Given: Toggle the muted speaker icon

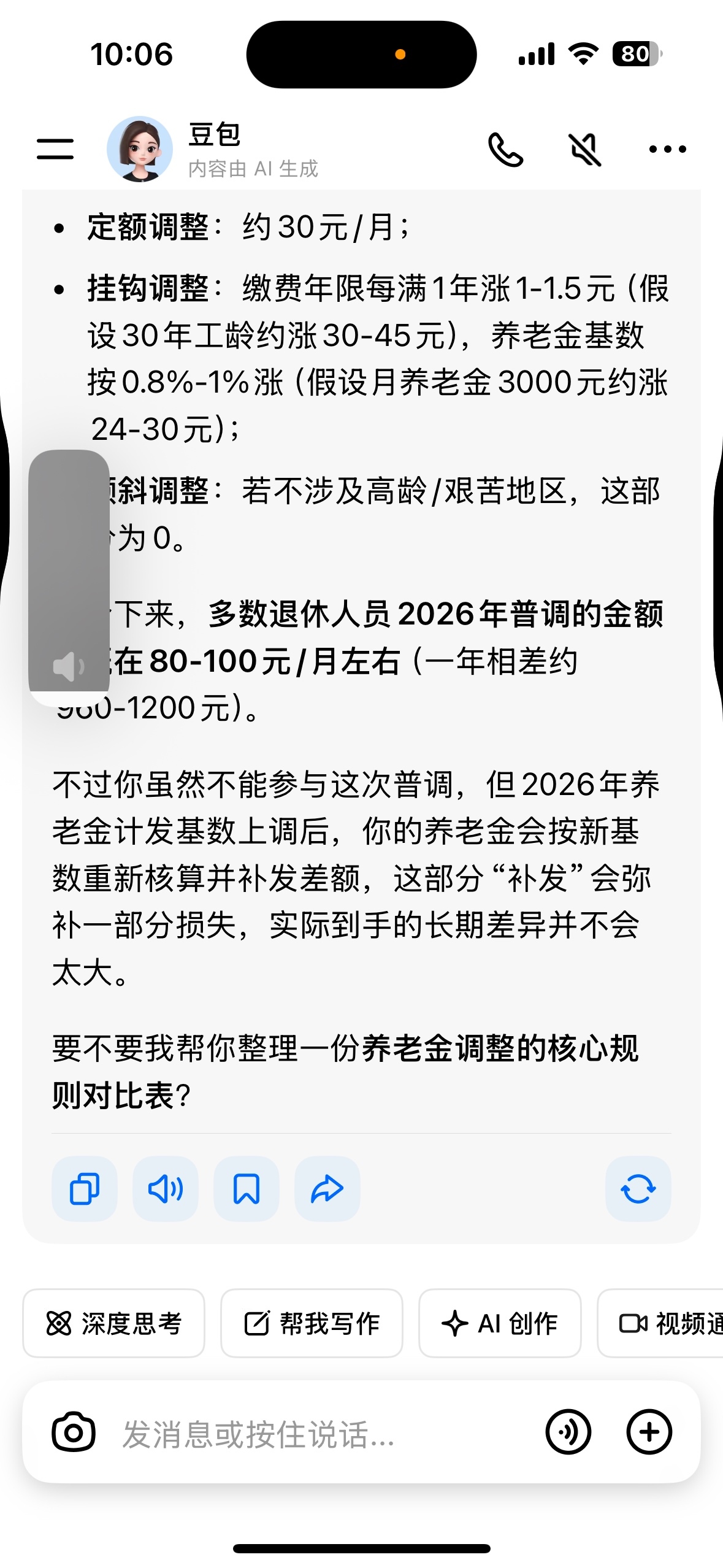Looking at the screenshot, I should [x=586, y=149].
